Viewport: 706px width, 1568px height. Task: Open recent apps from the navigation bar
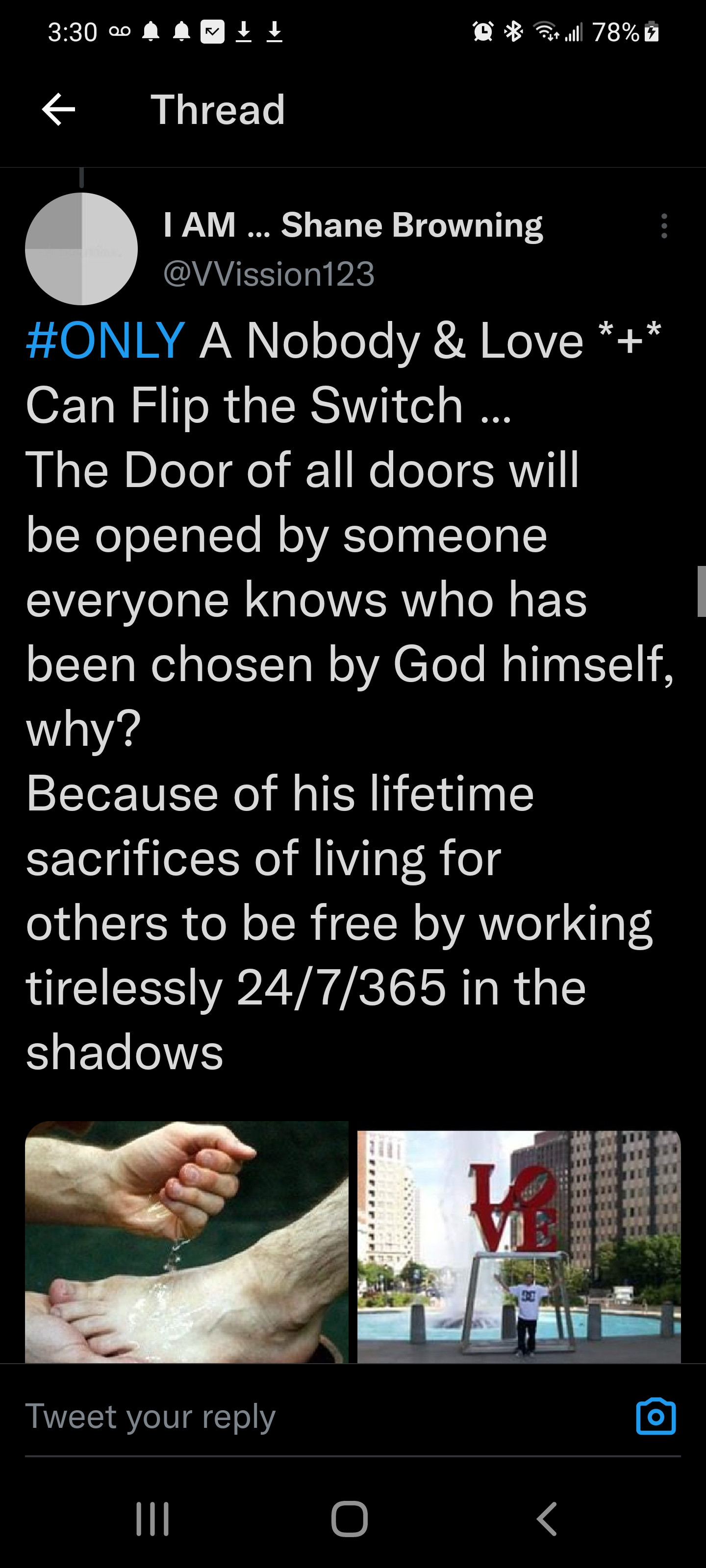click(152, 1519)
